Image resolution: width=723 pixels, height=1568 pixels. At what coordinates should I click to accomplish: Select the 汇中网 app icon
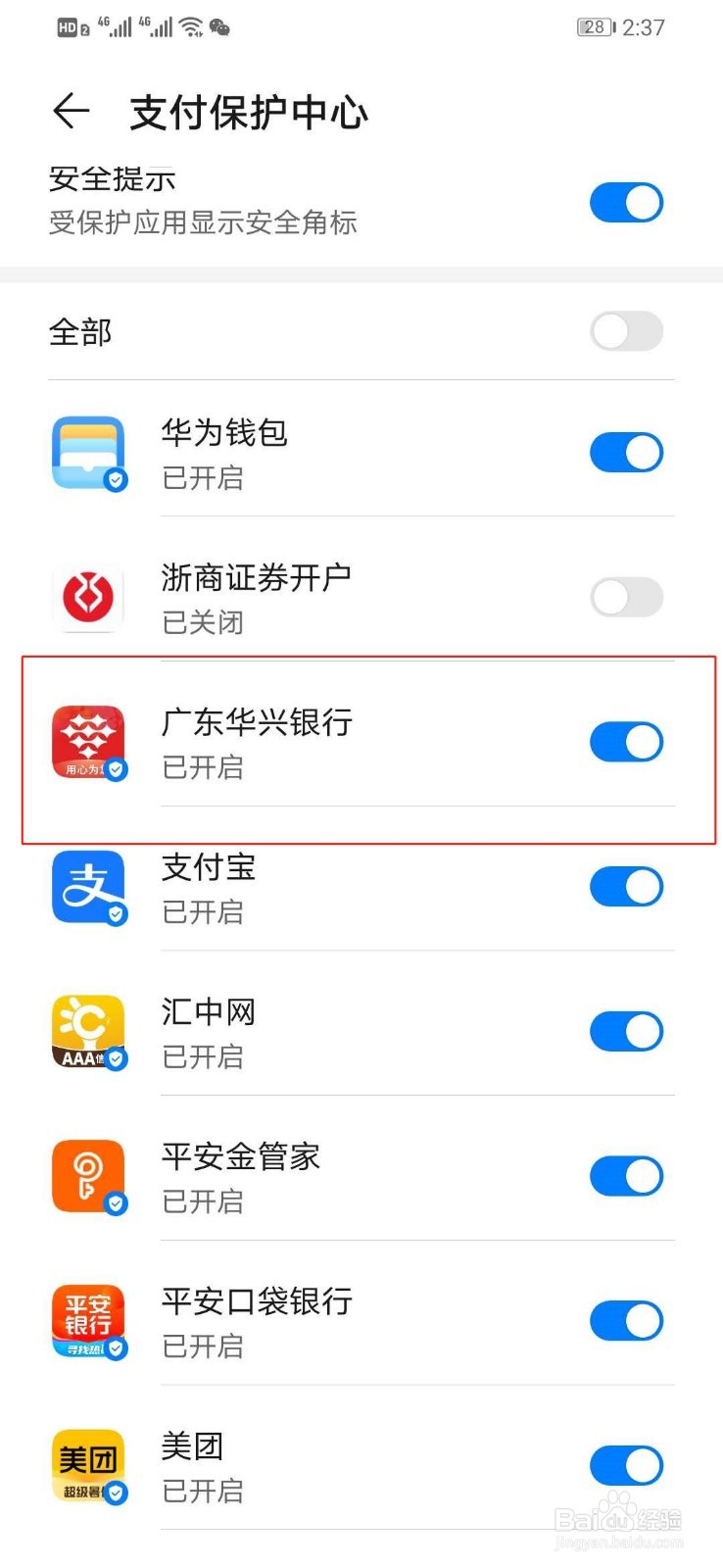88,1031
